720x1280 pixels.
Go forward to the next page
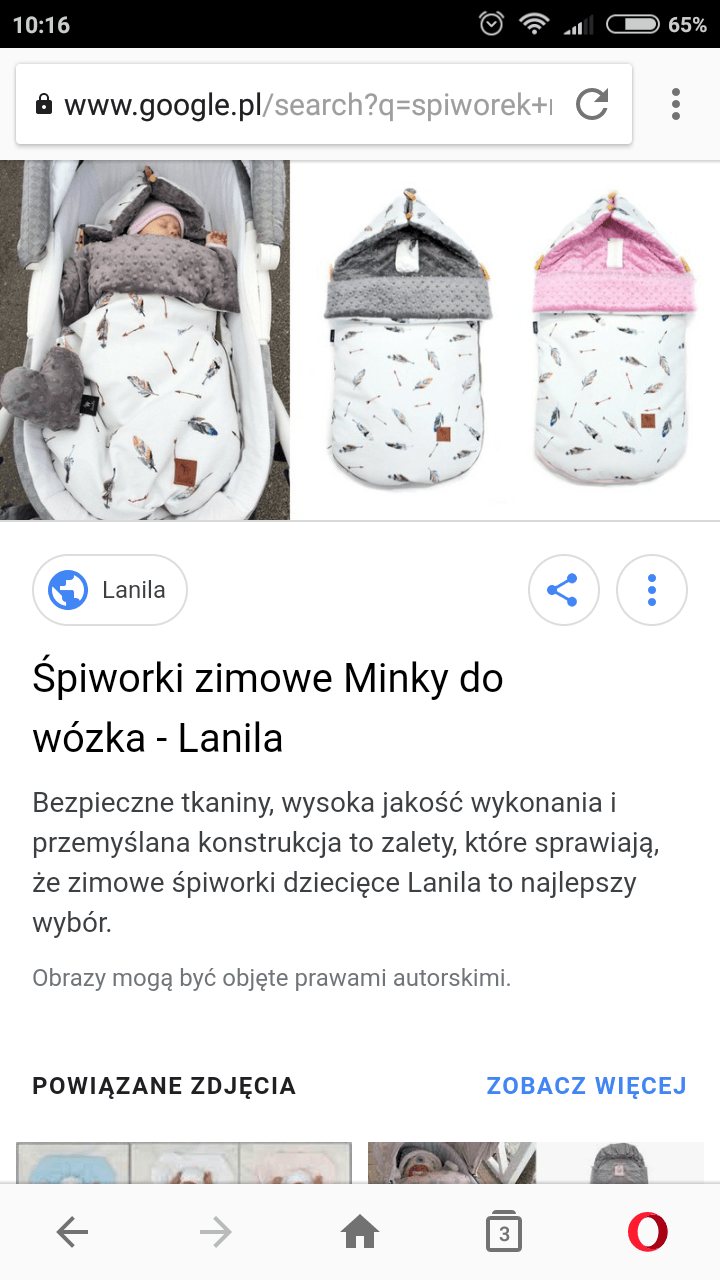(x=215, y=1233)
